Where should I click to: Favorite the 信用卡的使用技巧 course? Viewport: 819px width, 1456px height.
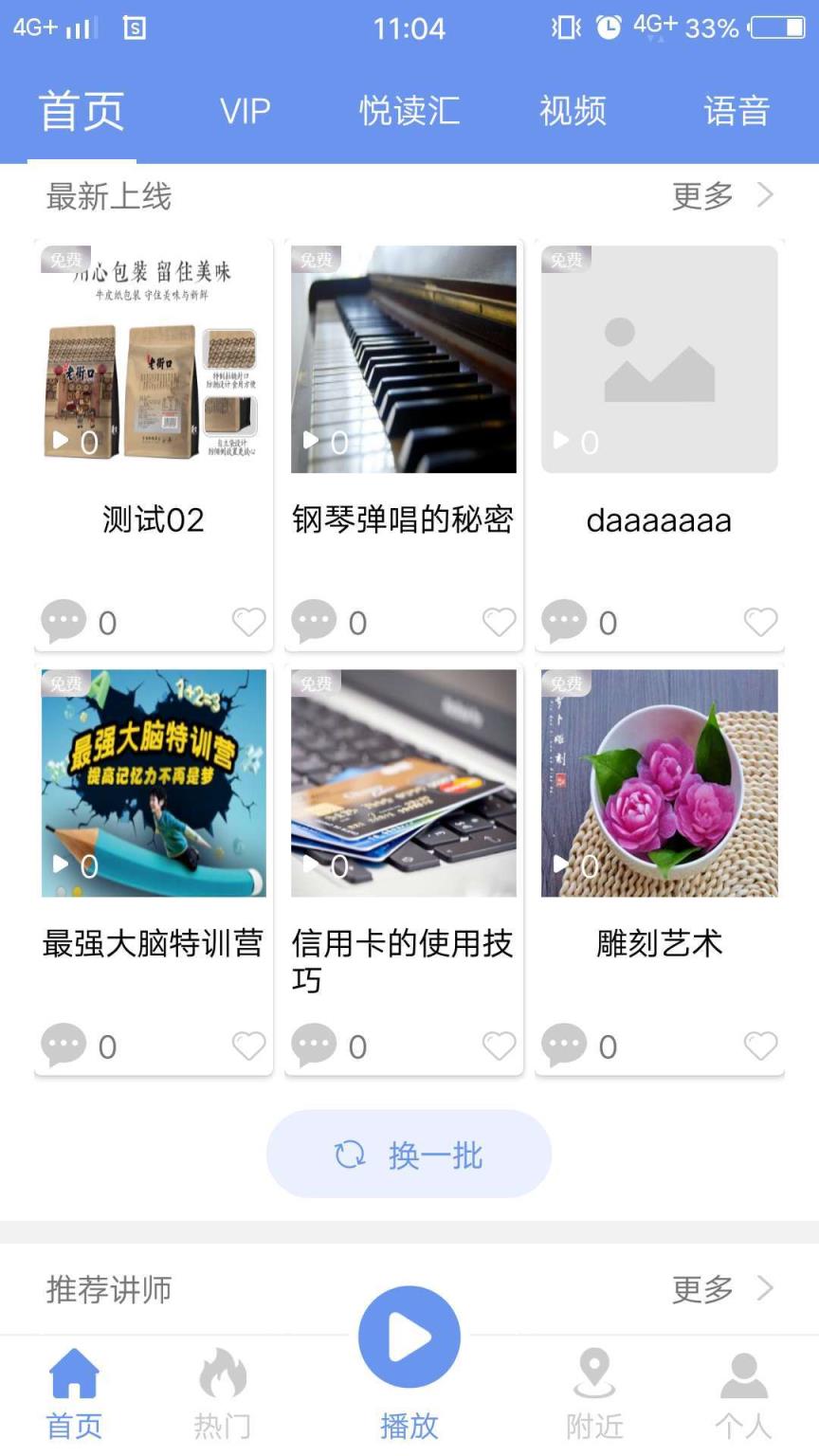click(498, 1046)
